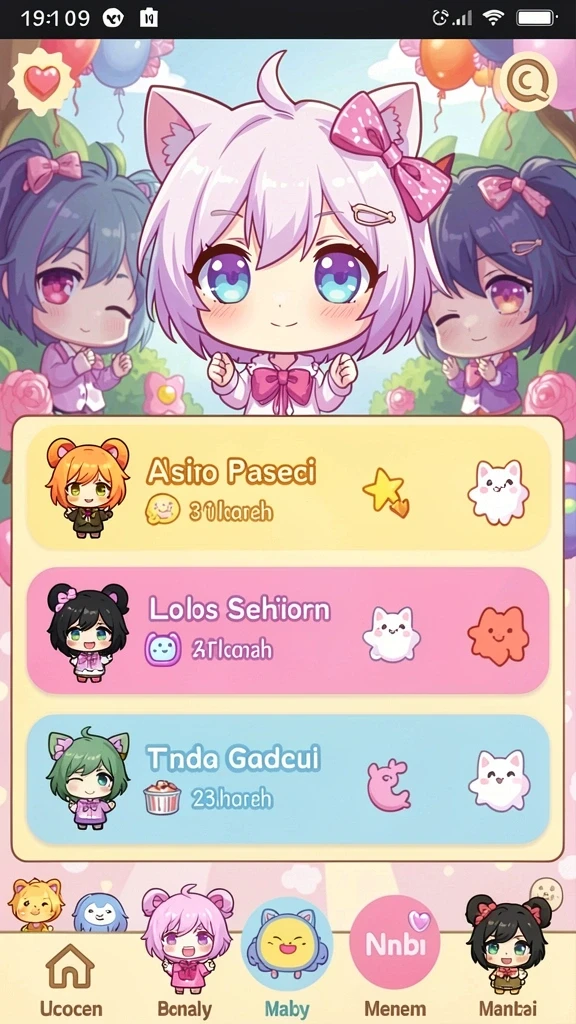Tap the star icon on Asito Paseci
The image size is (576, 1024).
click(386, 492)
